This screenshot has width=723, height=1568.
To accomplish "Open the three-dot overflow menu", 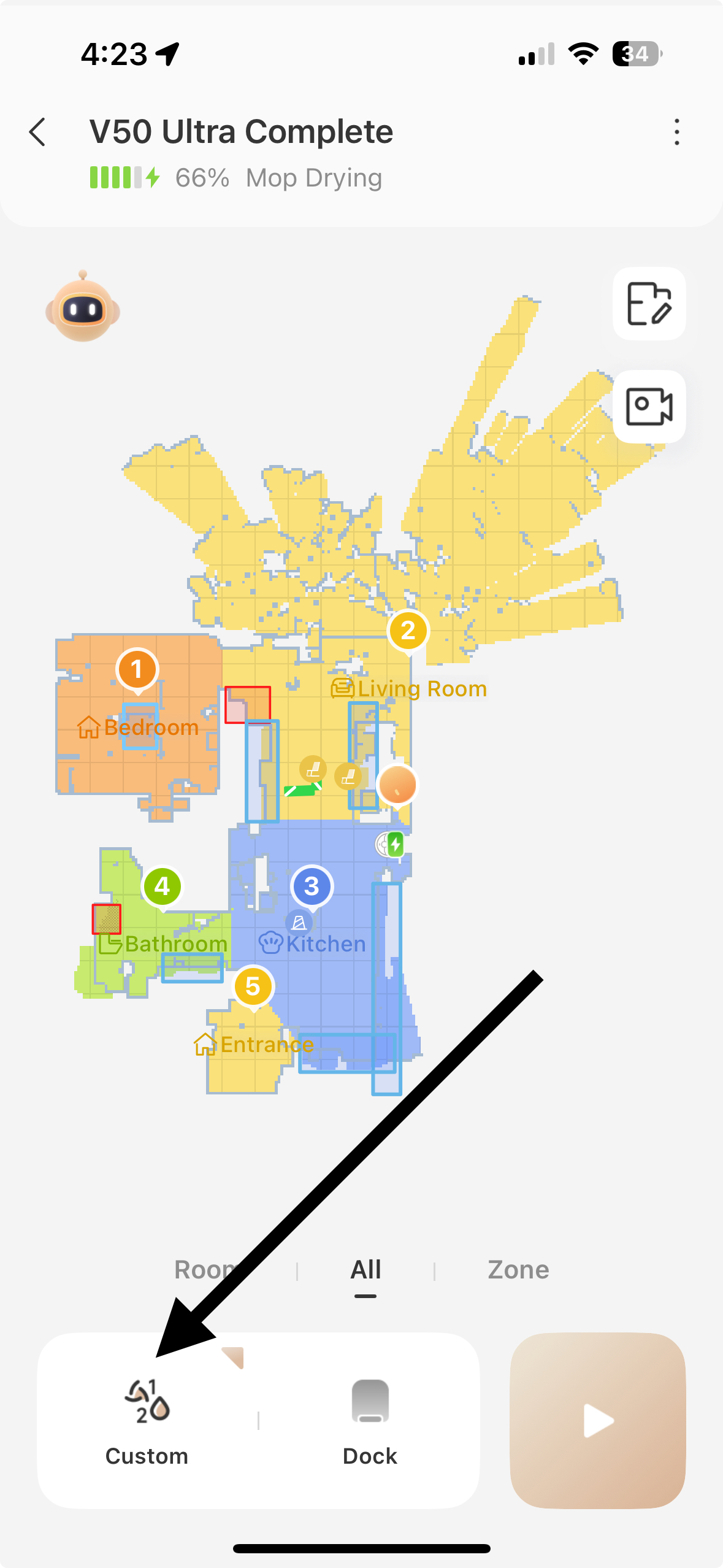I will coord(676,132).
